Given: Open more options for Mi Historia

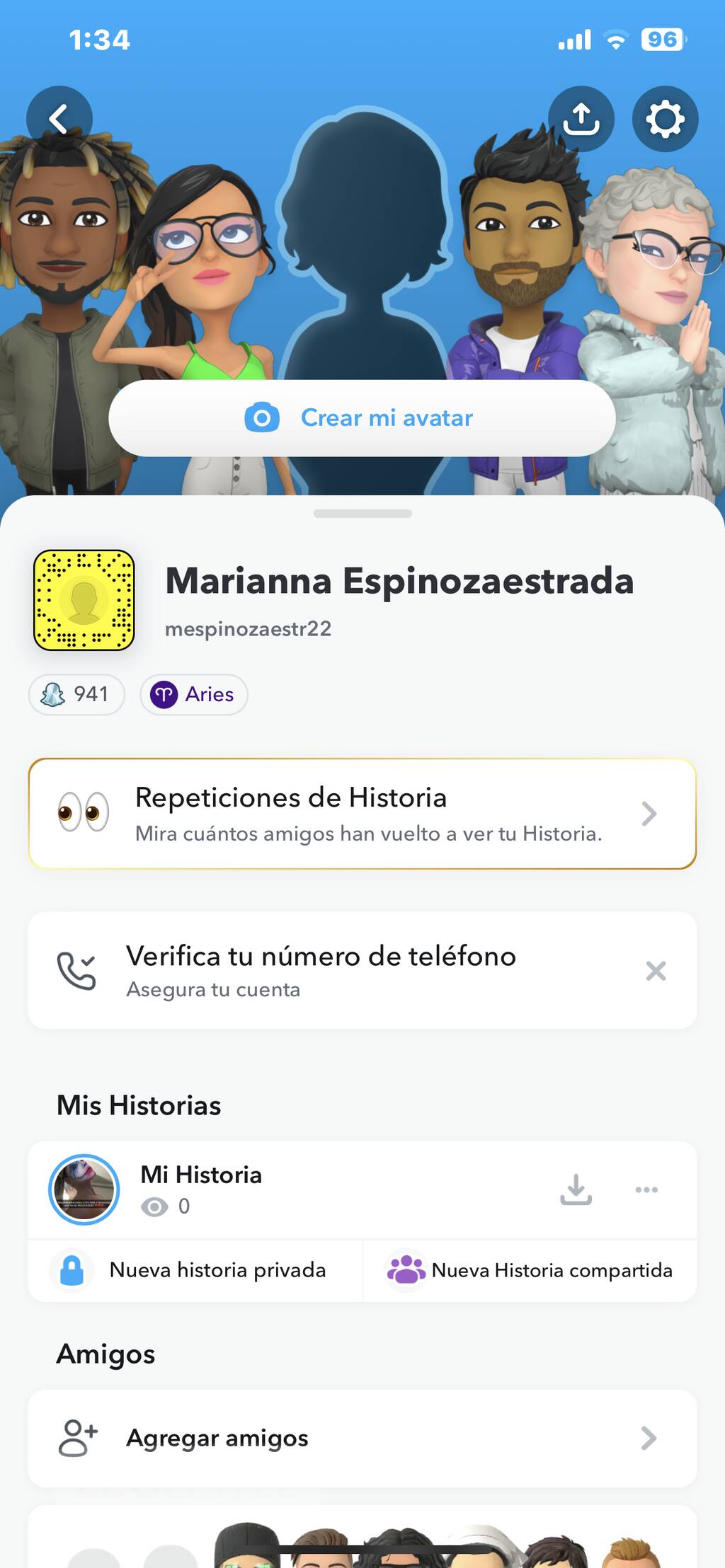Looking at the screenshot, I should coord(646,1189).
